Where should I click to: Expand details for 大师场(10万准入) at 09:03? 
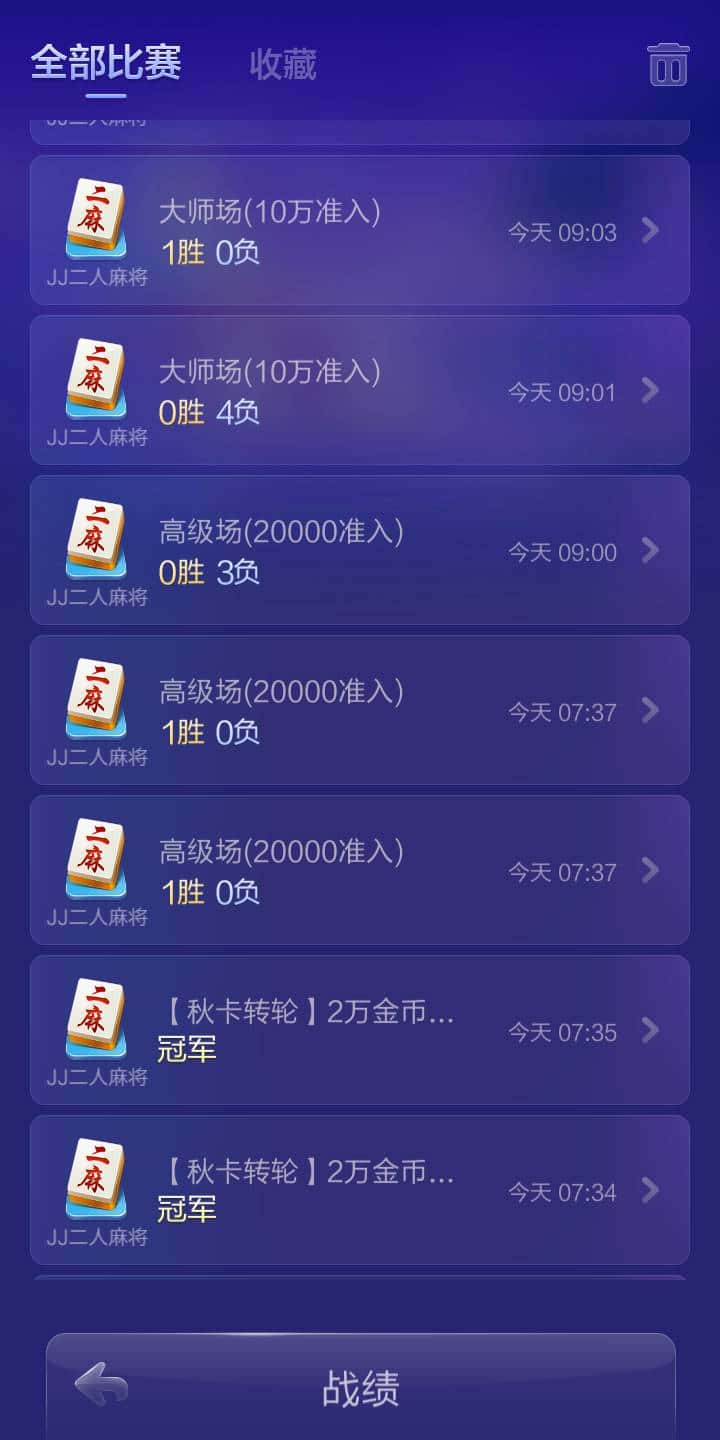651,230
